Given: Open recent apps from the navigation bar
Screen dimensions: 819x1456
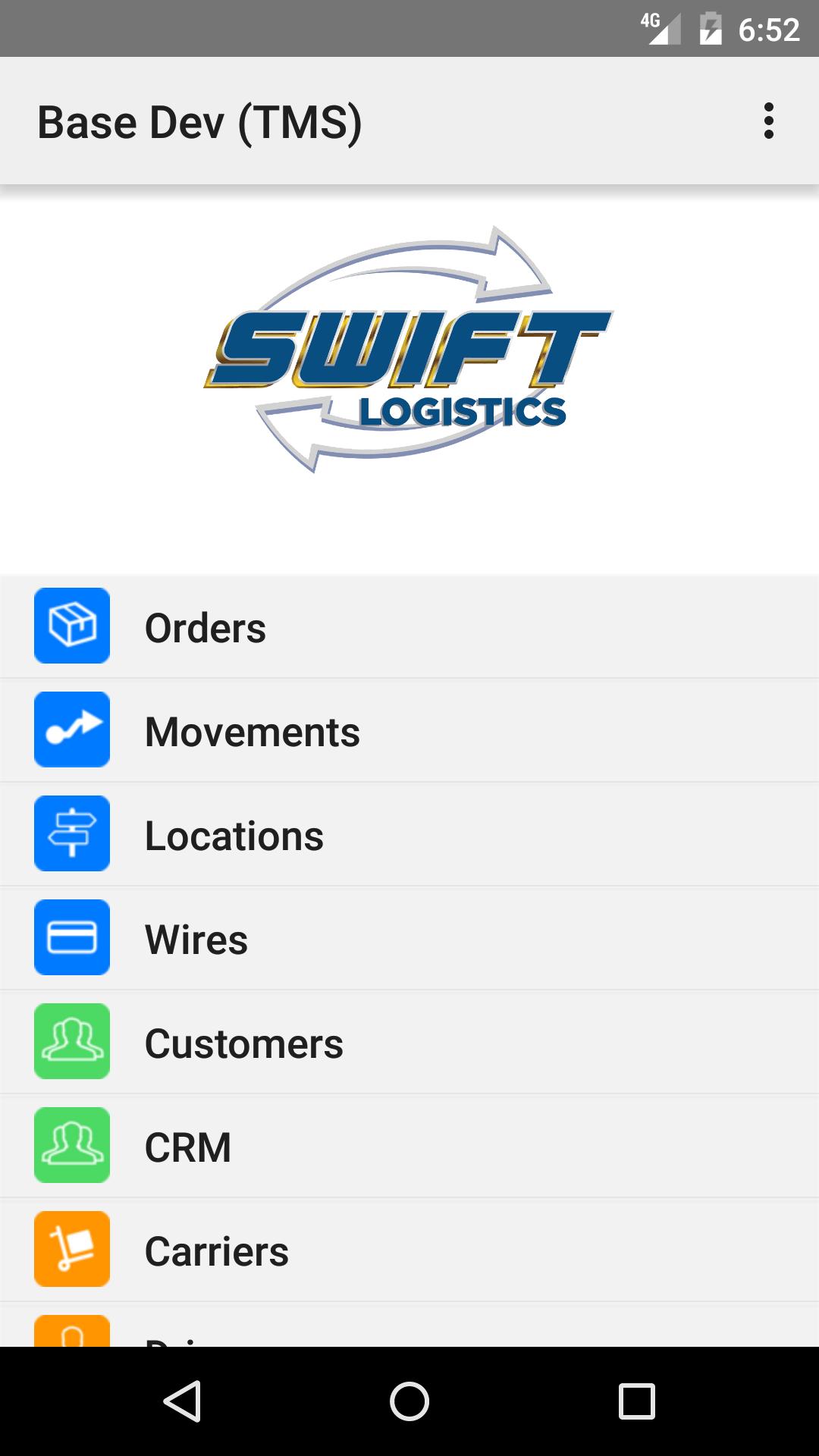Looking at the screenshot, I should [636, 1401].
